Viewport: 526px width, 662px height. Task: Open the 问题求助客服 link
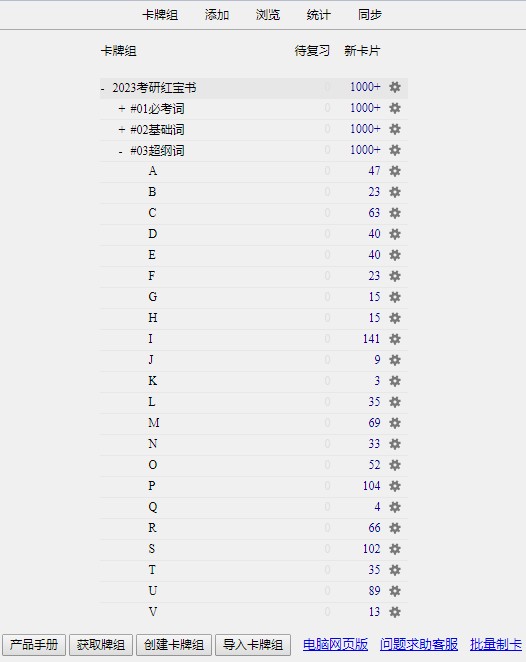[419, 644]
